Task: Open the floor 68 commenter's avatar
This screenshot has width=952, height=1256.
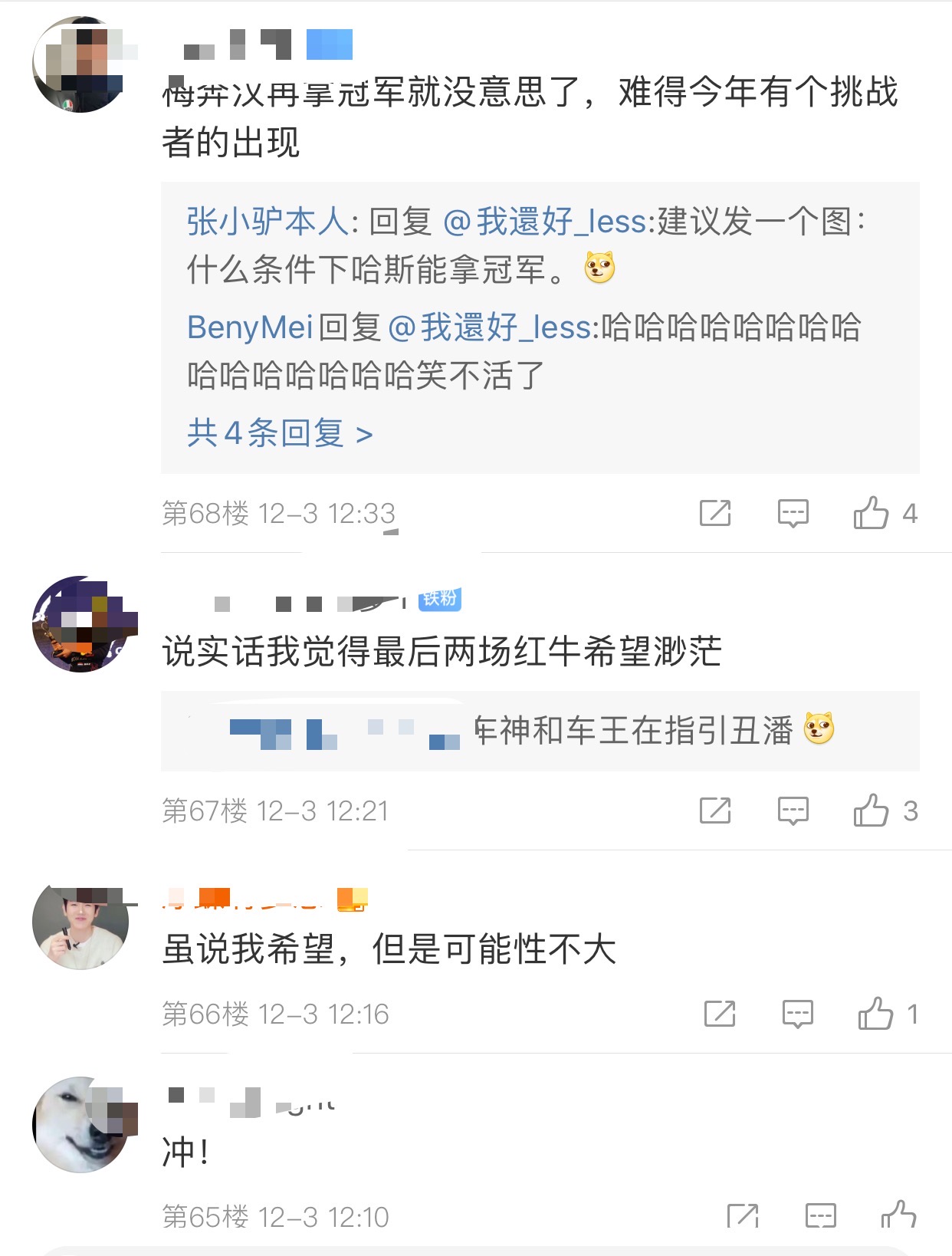Action: click(x=80, y=64)
